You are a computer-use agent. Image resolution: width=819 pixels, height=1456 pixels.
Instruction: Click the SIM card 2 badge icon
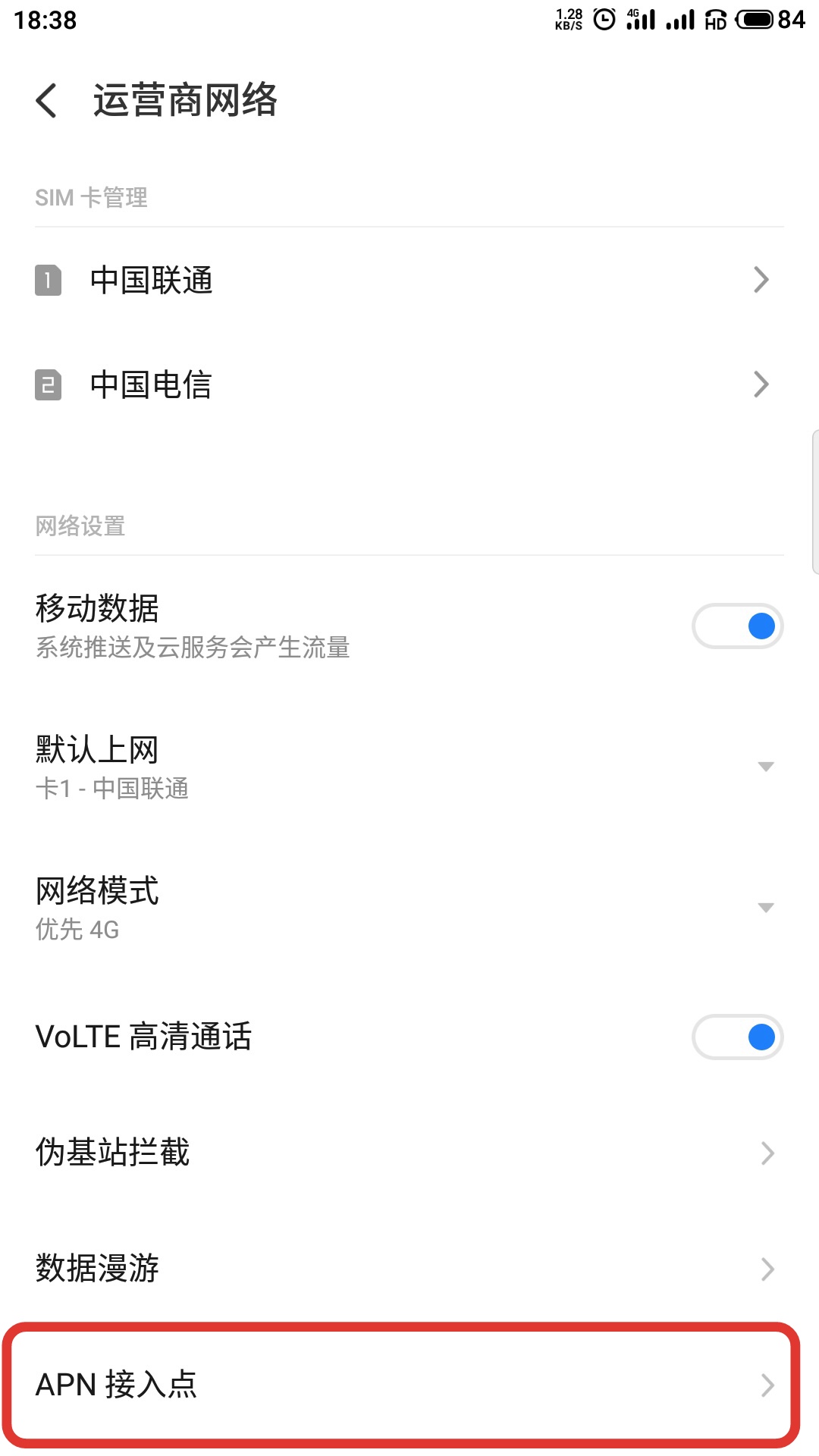tap(47, 384)
